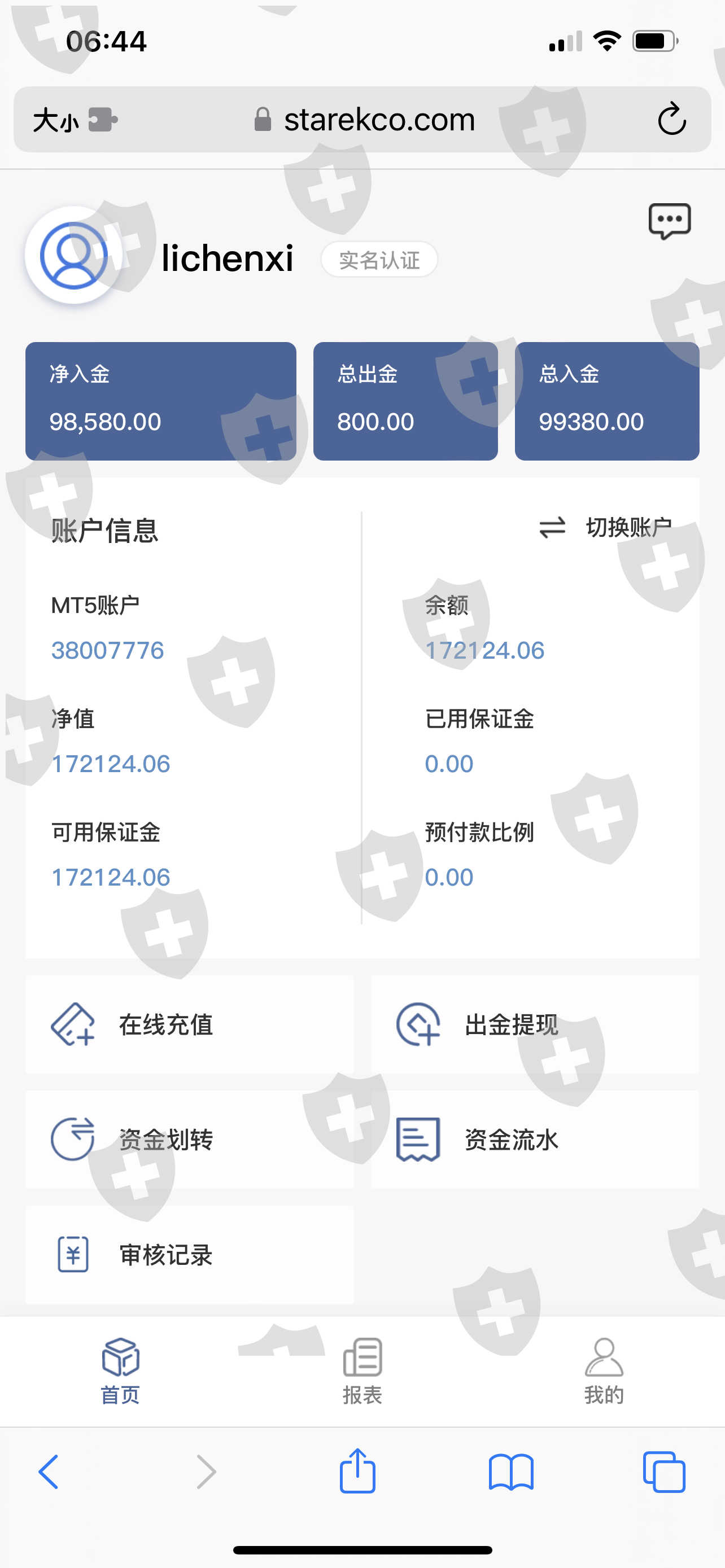The width and height of the screenshot is (725, 1568).
Task: Show open browser tabs
Action: point(664,1472)
